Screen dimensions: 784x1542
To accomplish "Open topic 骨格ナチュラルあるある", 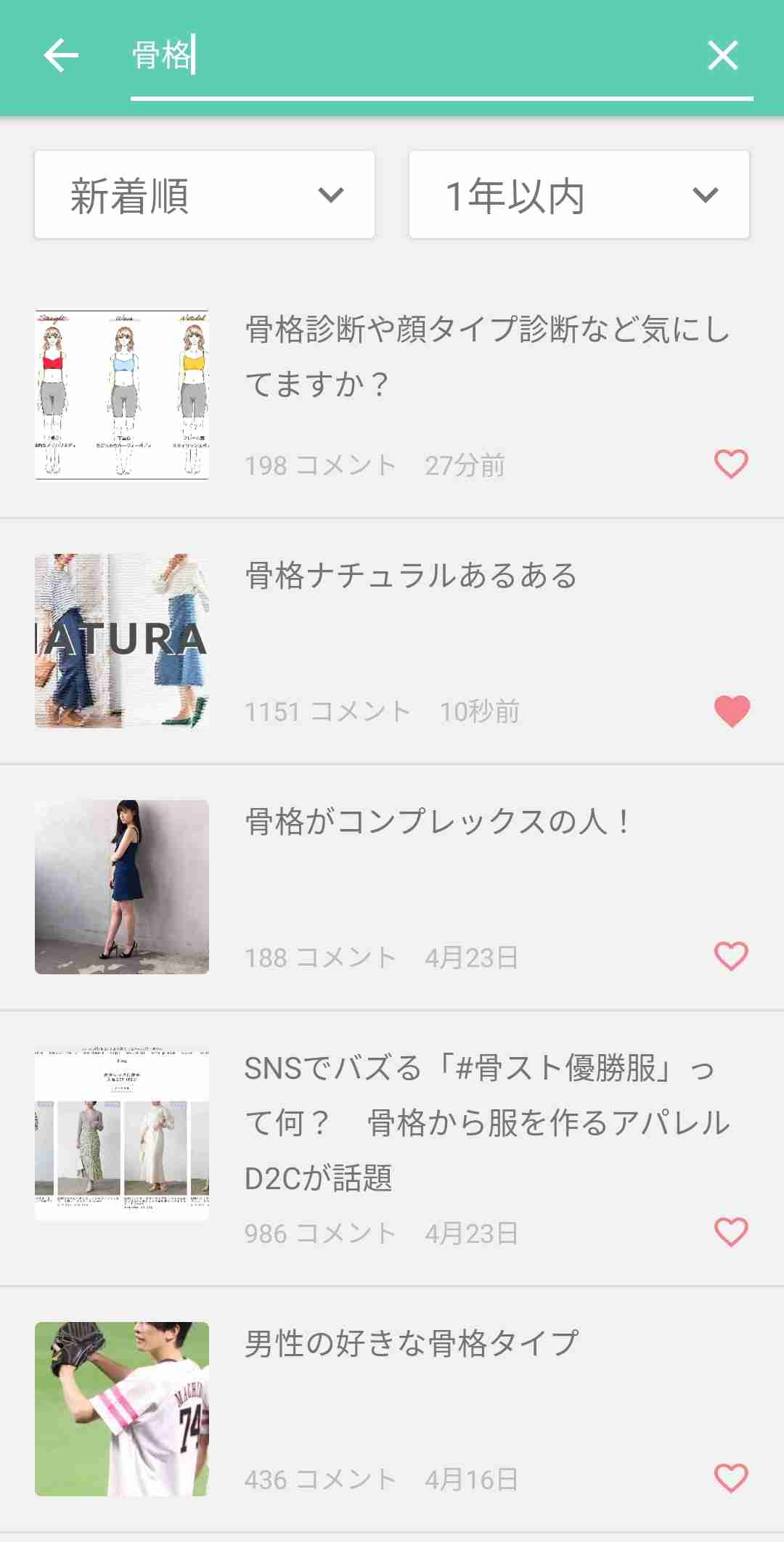I will click(392, 641).
